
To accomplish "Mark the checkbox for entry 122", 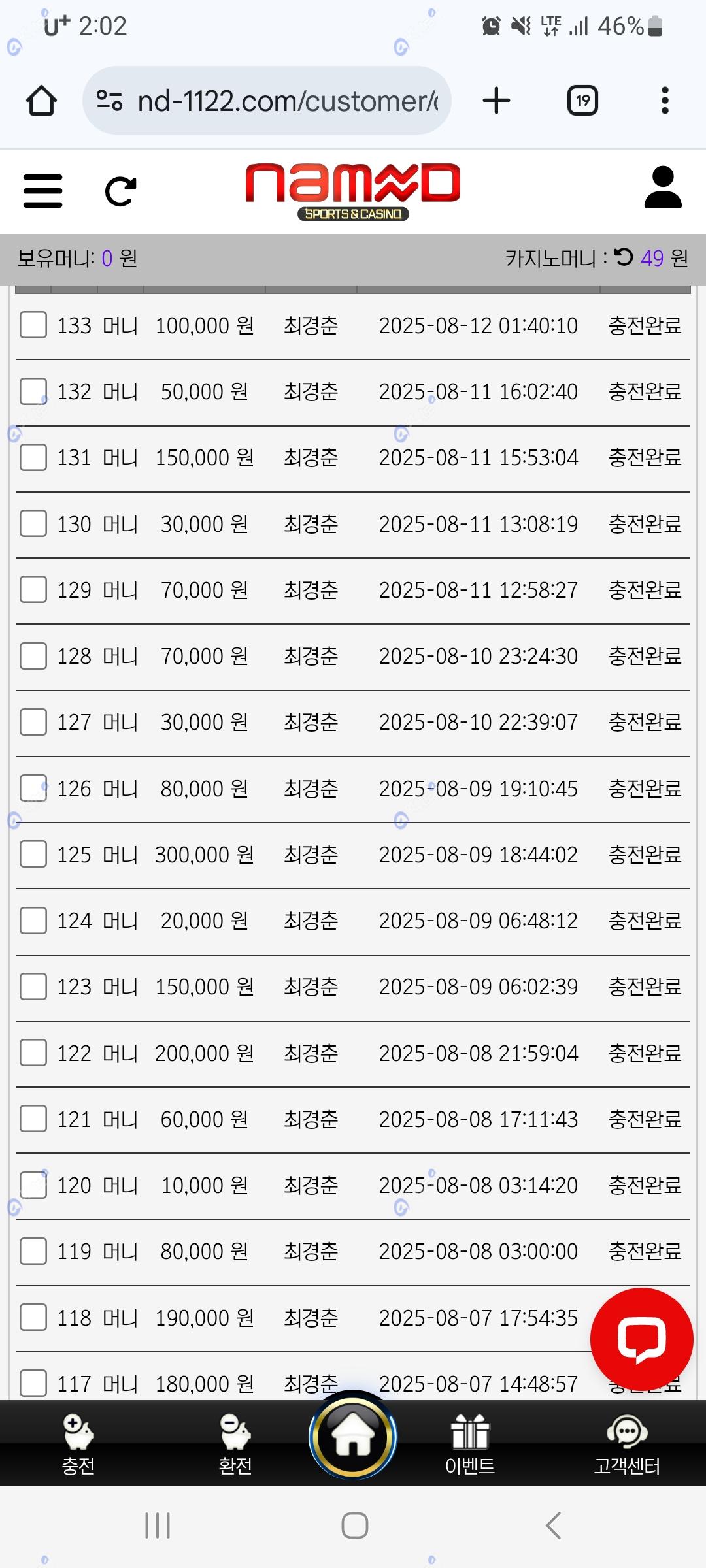I will [33, 1053].
